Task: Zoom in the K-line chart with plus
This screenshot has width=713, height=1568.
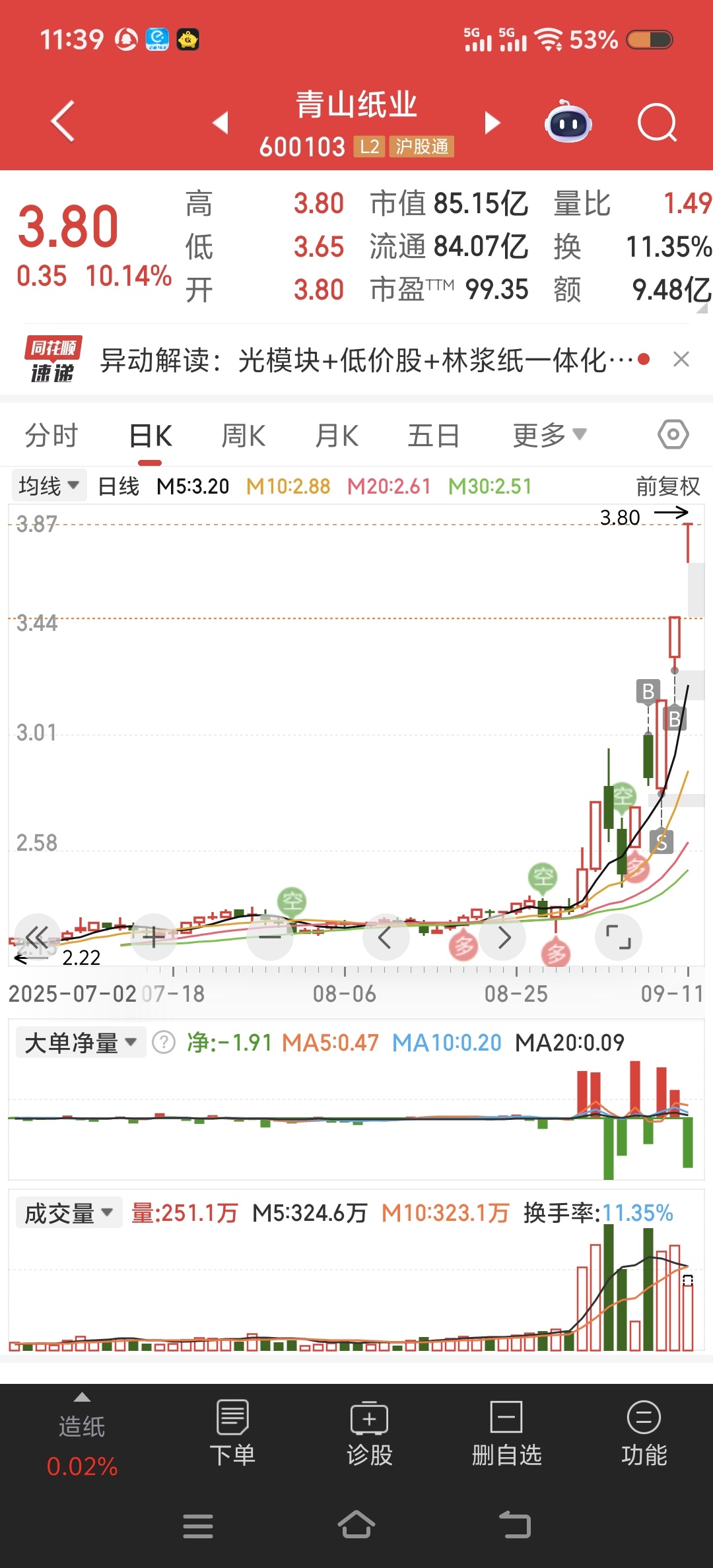Action: click(154, 937)
